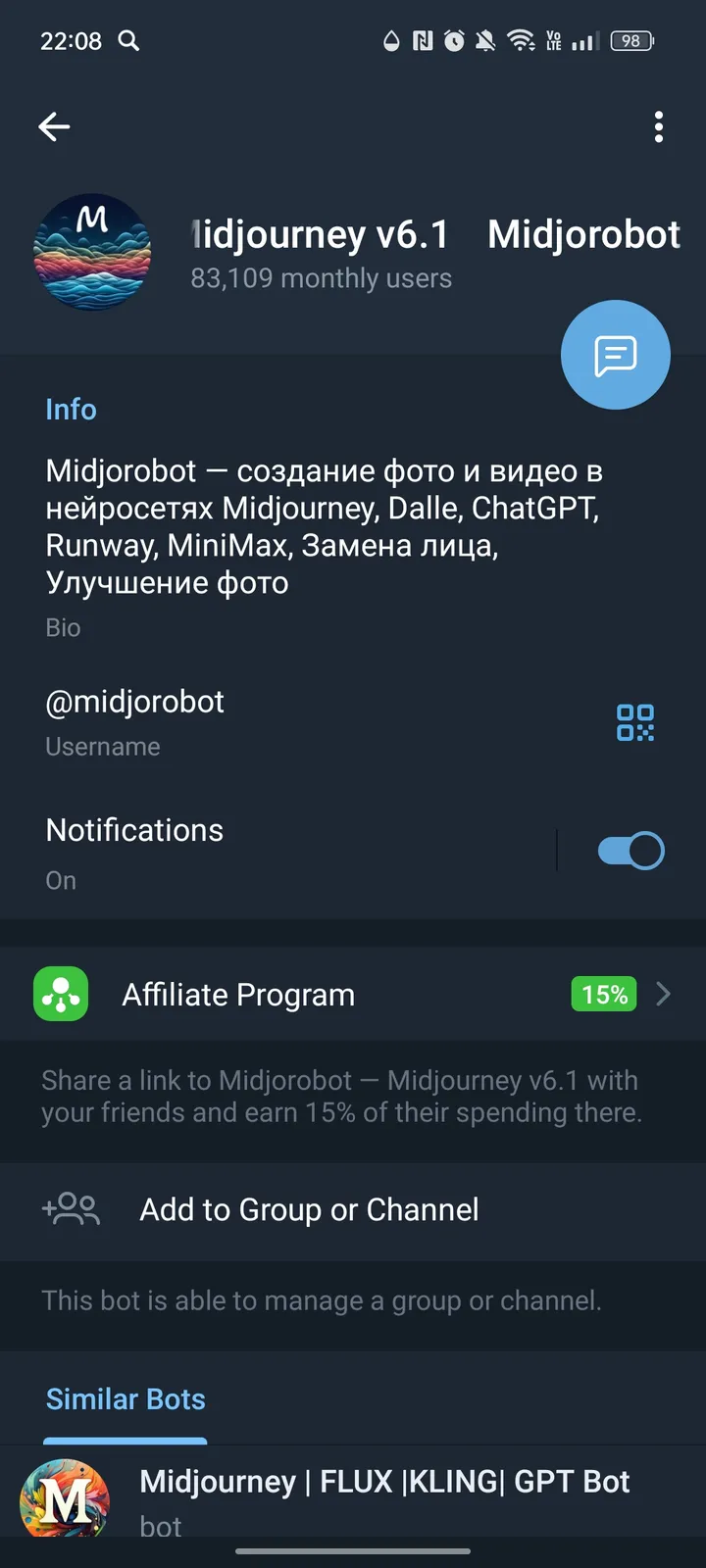Tap the back arrow to leave profile
The image size is (706, 1568).
(54, 126)
